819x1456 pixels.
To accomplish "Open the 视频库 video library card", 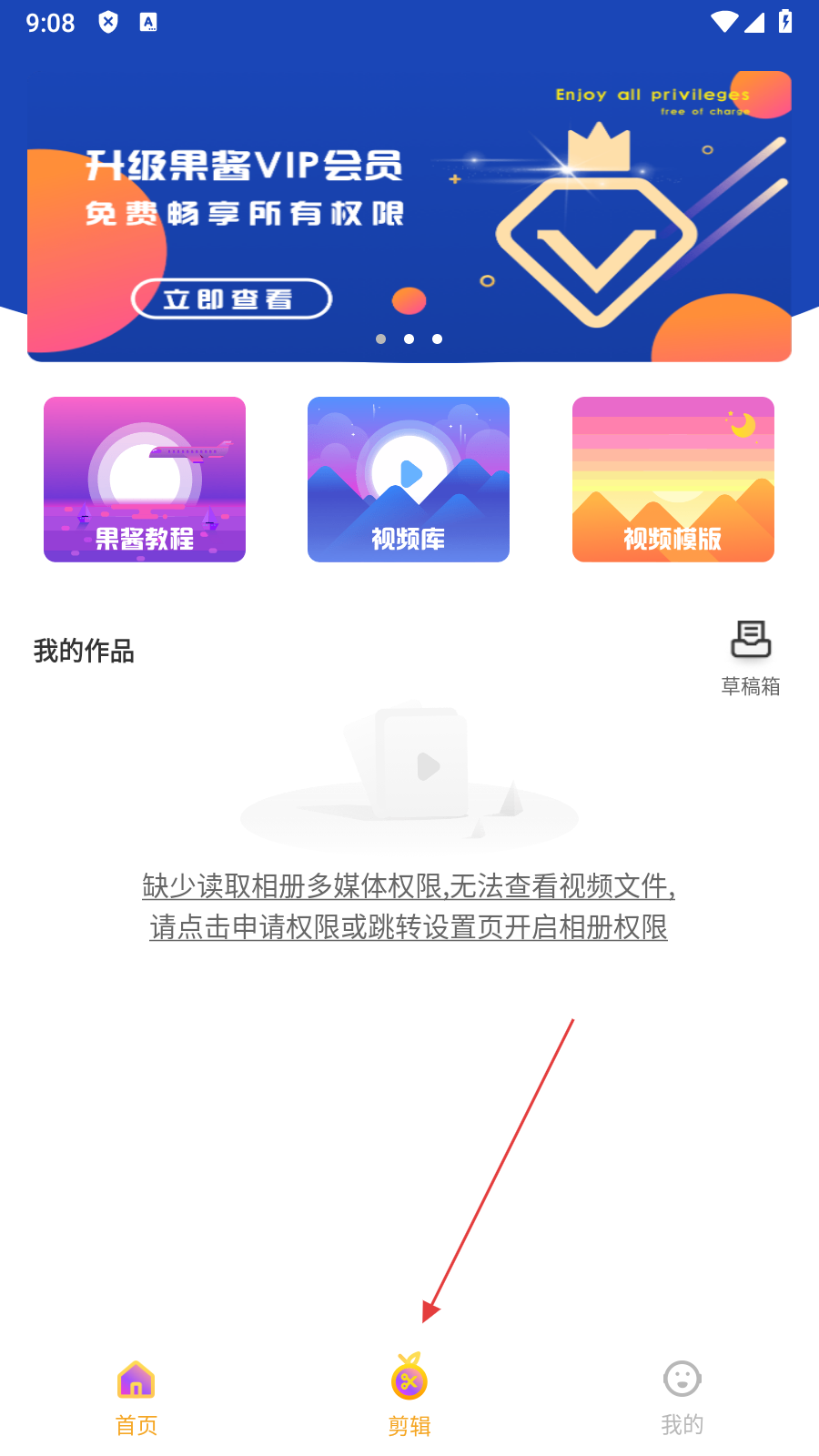I will (x=409, y=480).
